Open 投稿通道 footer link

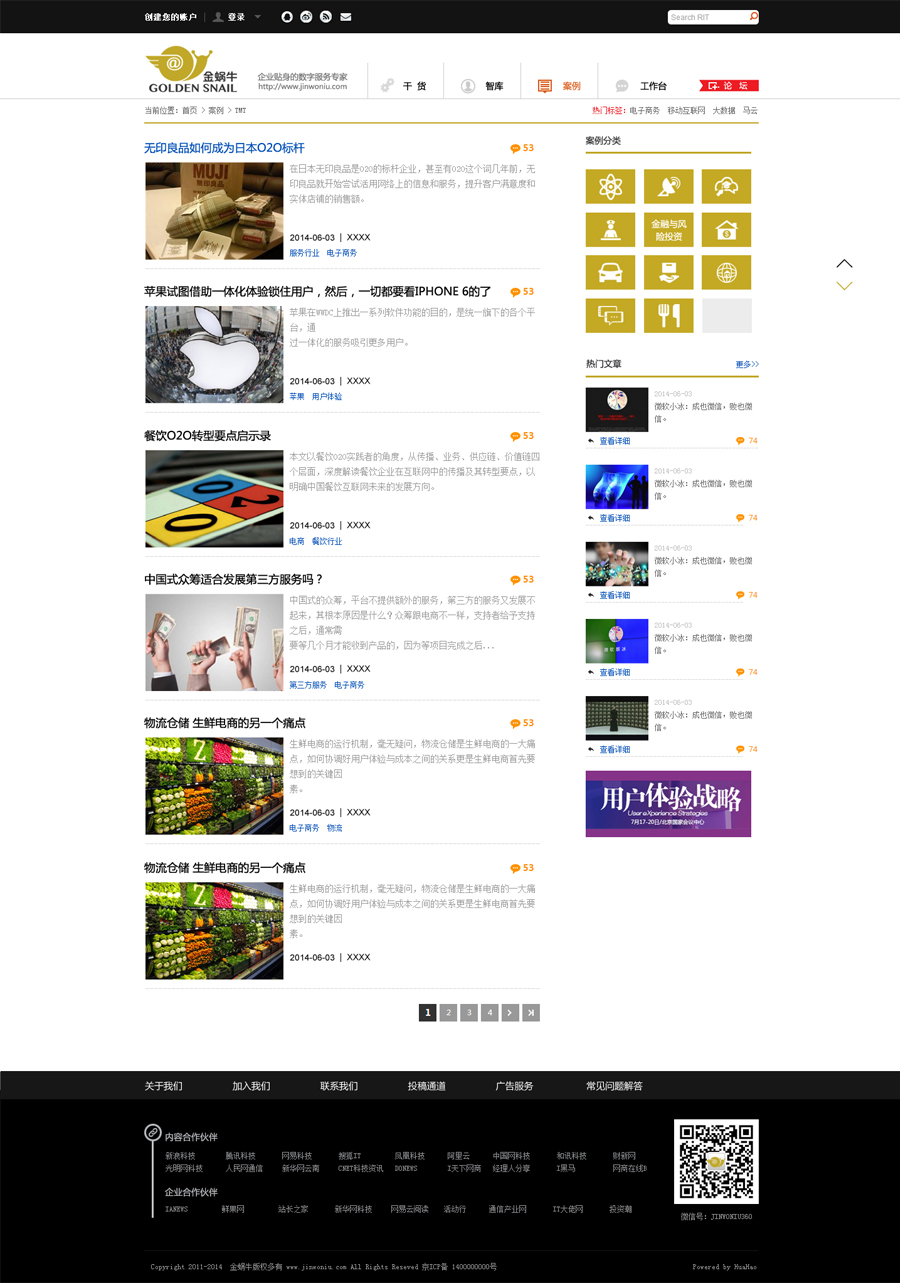[x=426, y=1086]
